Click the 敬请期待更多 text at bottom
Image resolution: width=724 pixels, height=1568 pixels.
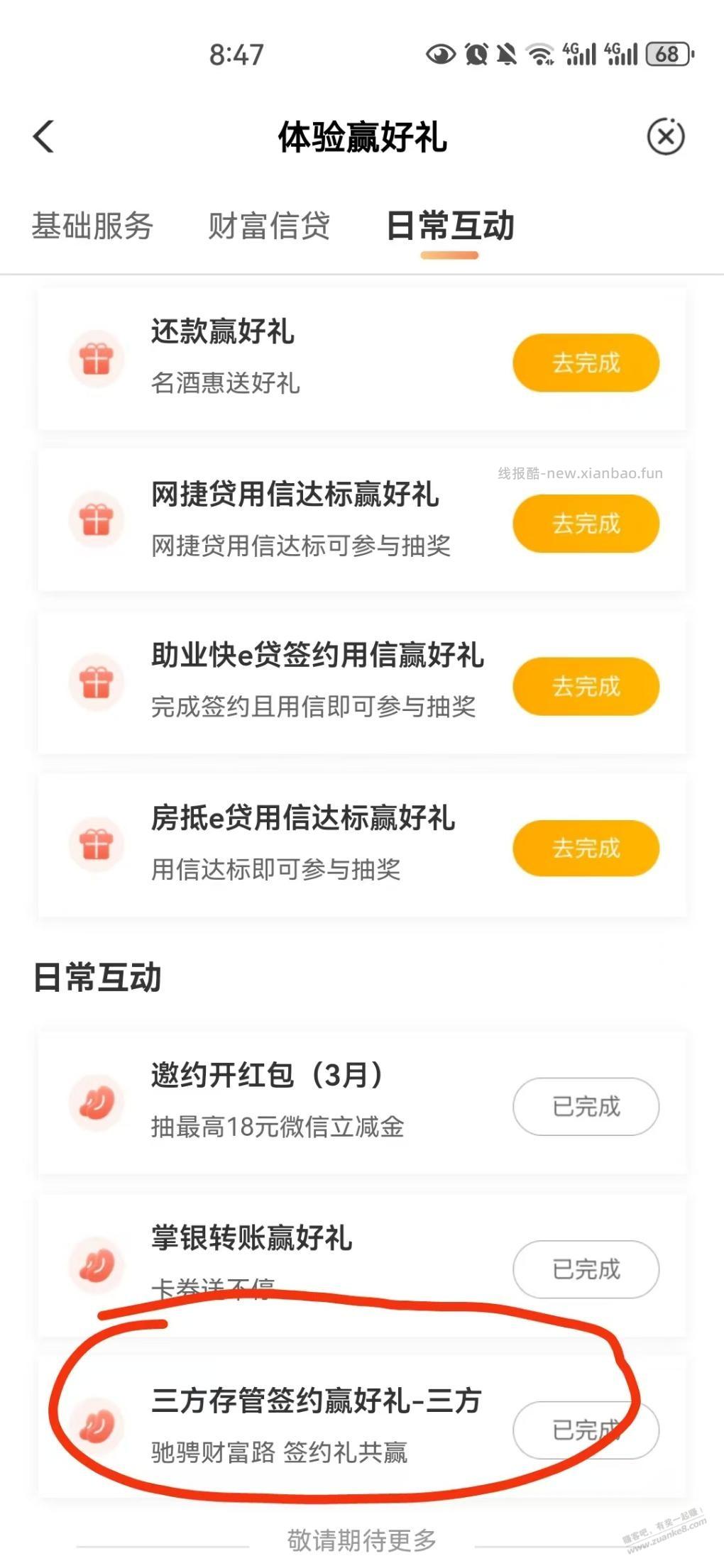[362, 1540]
